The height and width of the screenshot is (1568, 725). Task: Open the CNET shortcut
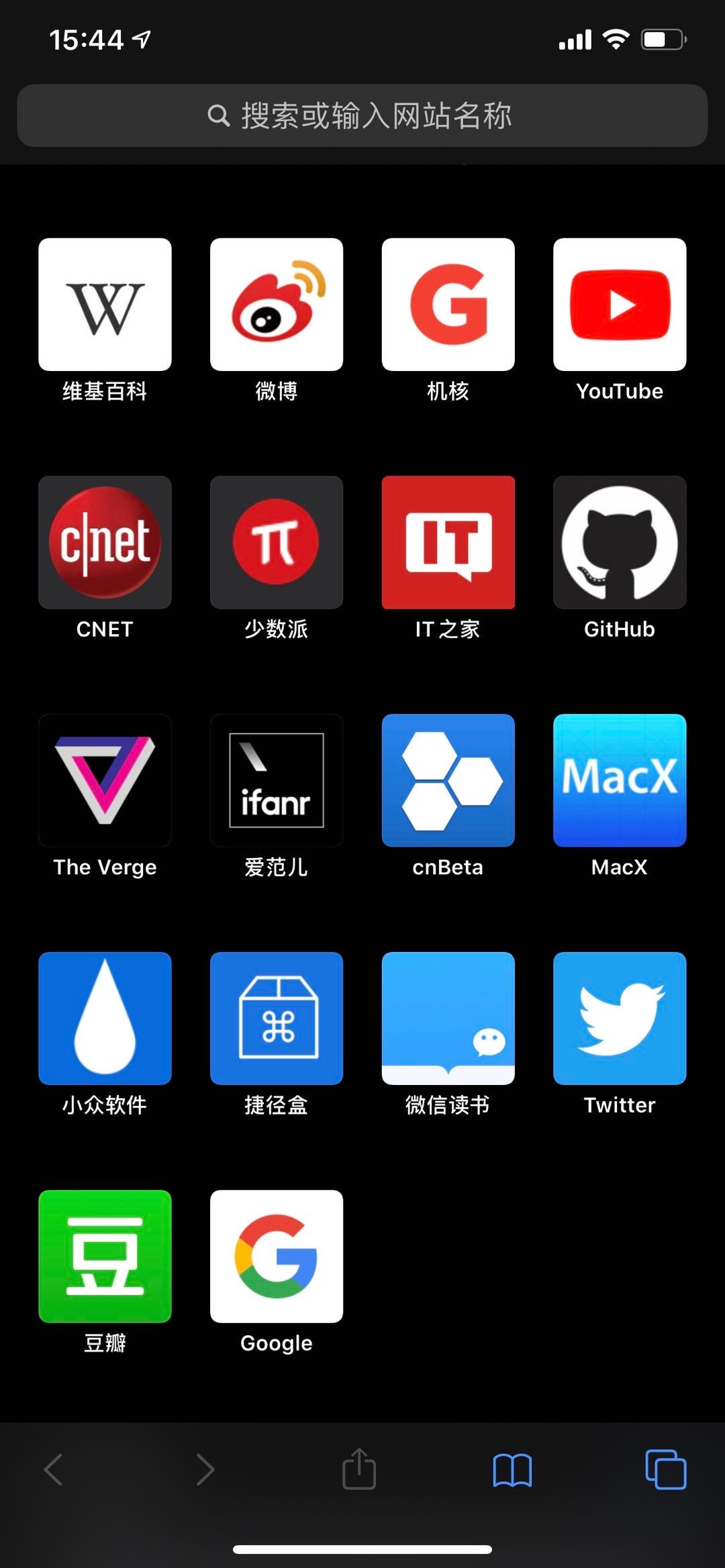(105, 542)
